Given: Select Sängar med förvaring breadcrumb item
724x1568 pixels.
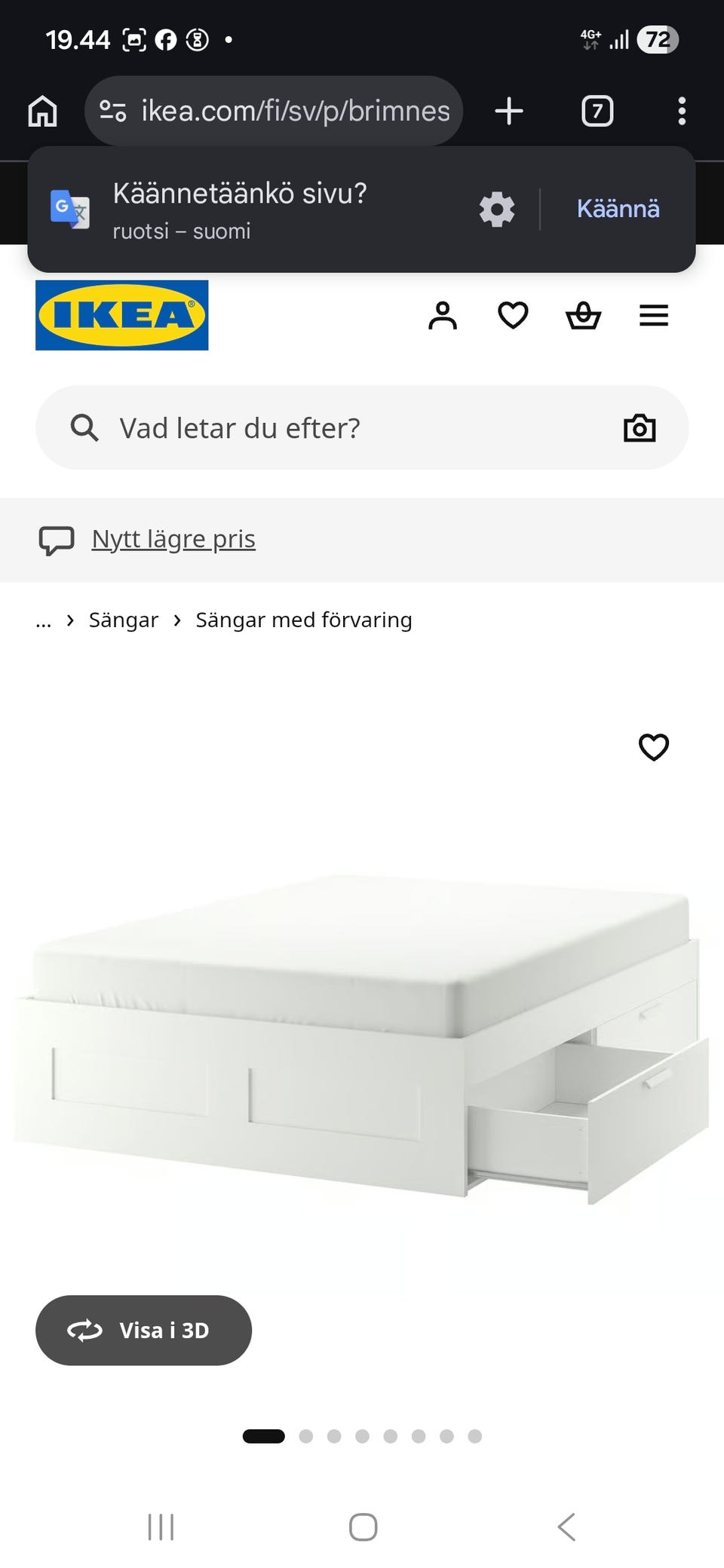Looking at the screenshot, I should [x=303, y=619].
